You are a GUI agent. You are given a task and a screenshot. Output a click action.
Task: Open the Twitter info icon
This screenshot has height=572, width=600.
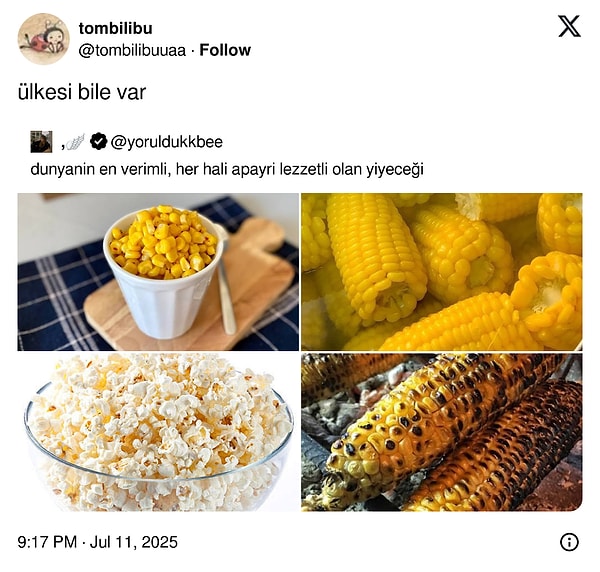[569, 542]
